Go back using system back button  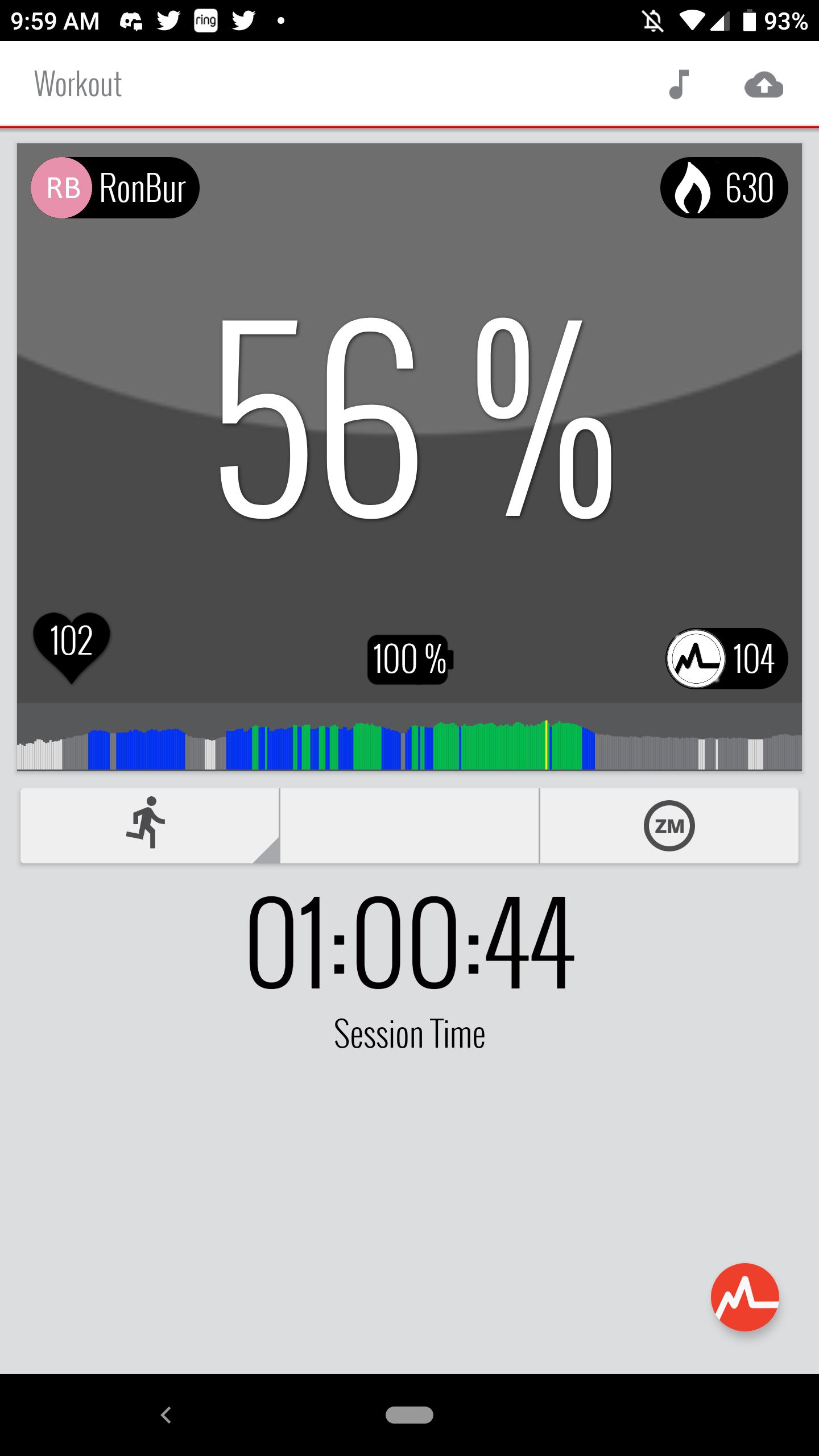166,1414
